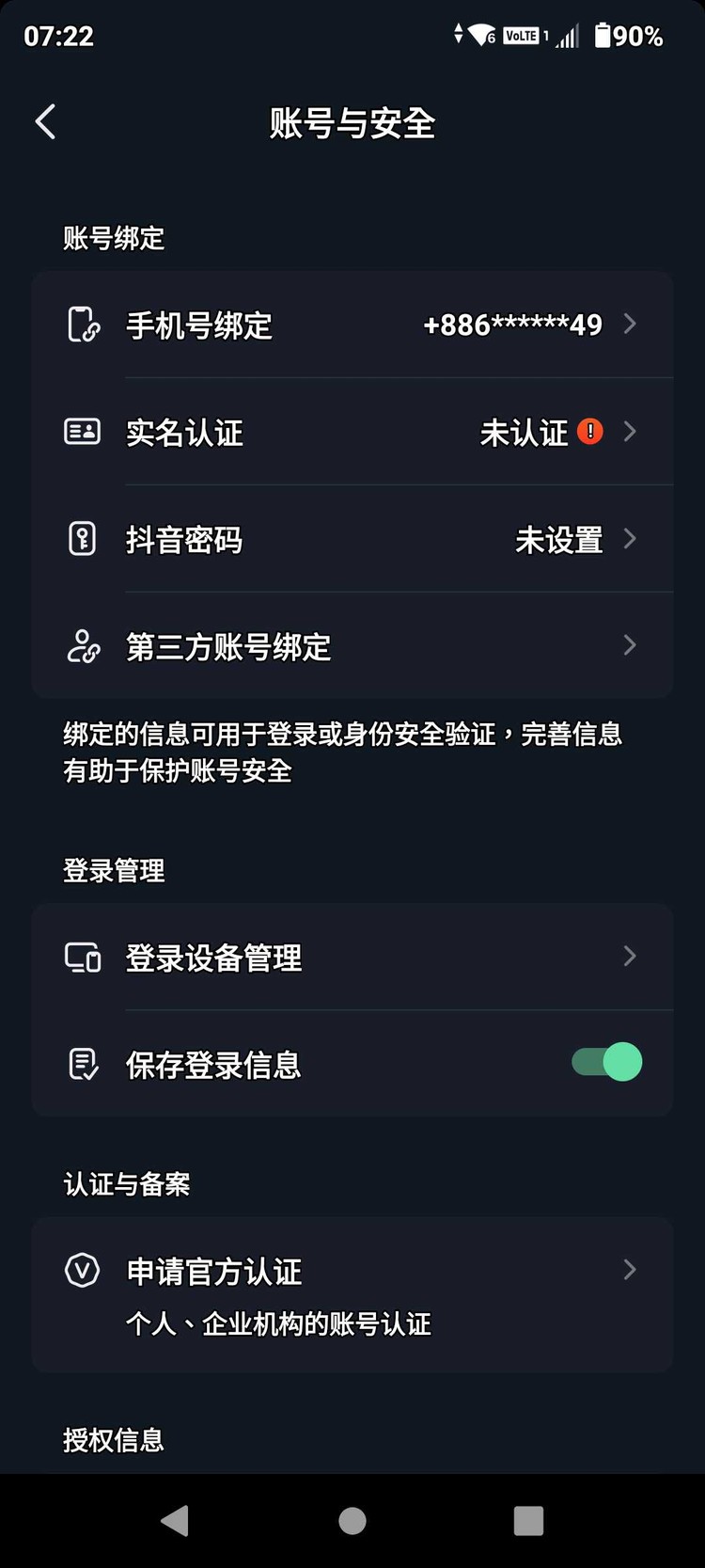Tap the multi-device icon beside 登录设备管理
This screenshot has width=705, height=1568.
[x=82, y=957]
